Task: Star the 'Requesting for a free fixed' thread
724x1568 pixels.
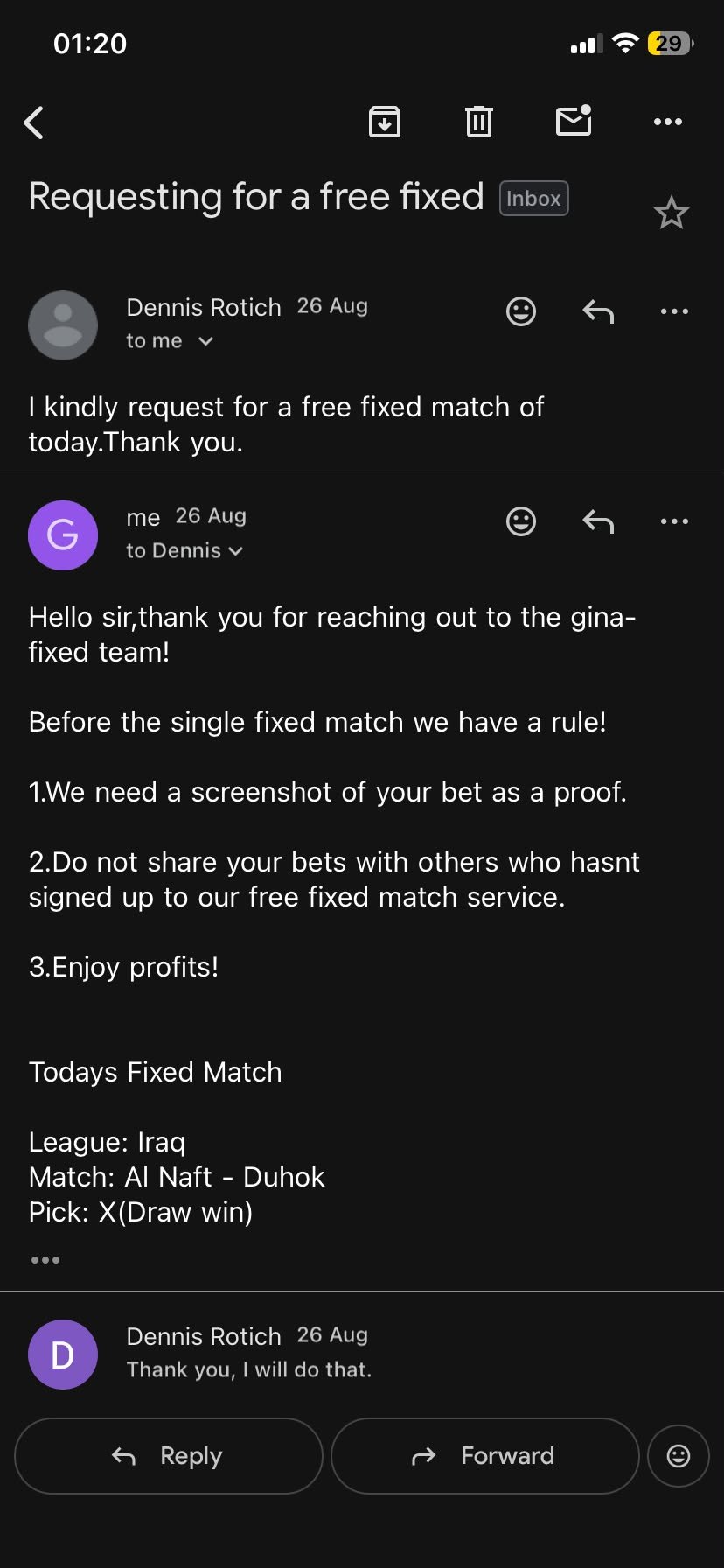Action: (672, 213)
